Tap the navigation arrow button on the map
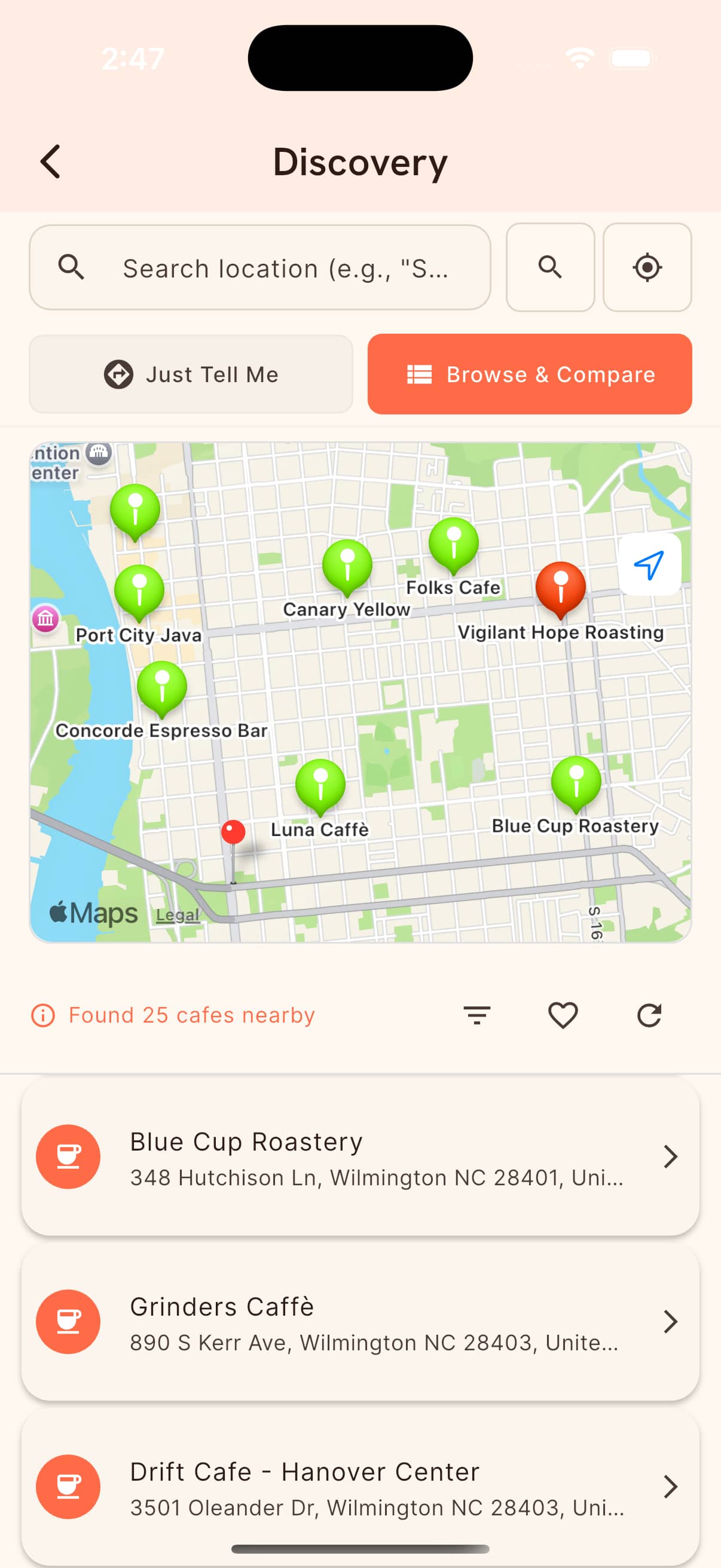 click(x=649, y=564)
